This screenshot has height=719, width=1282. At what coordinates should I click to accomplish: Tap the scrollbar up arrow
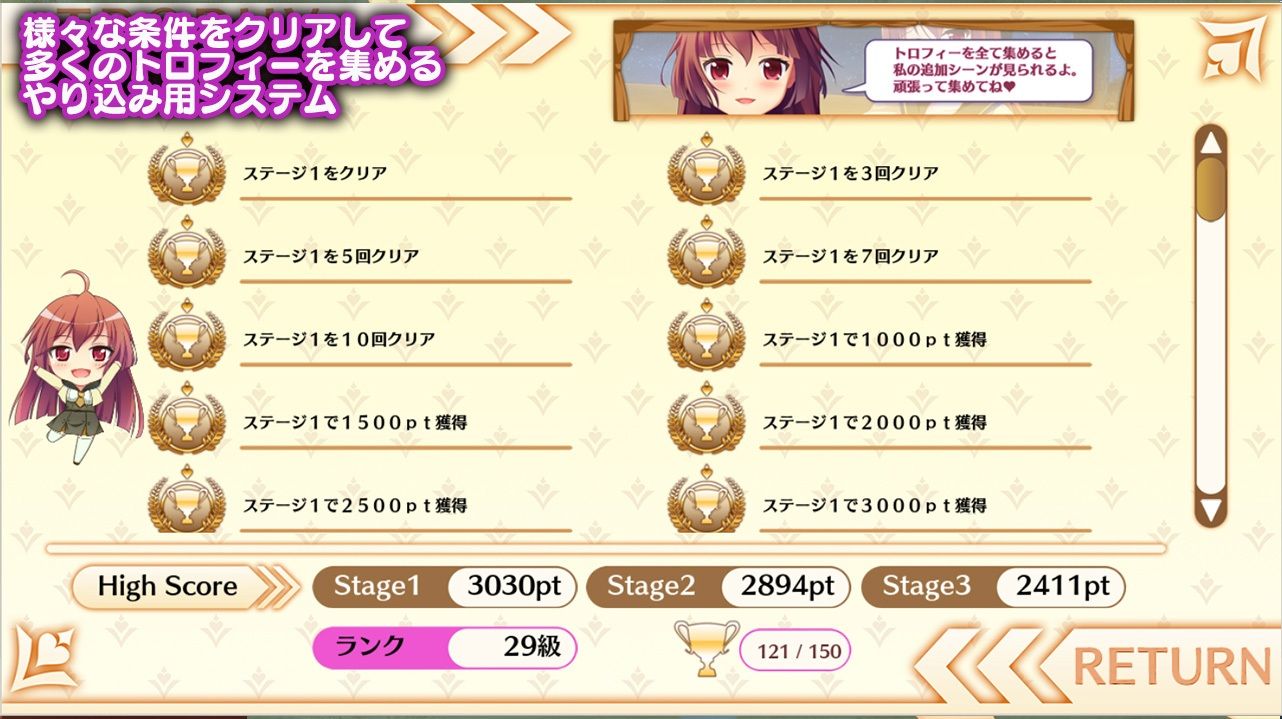pos(1211,143)
